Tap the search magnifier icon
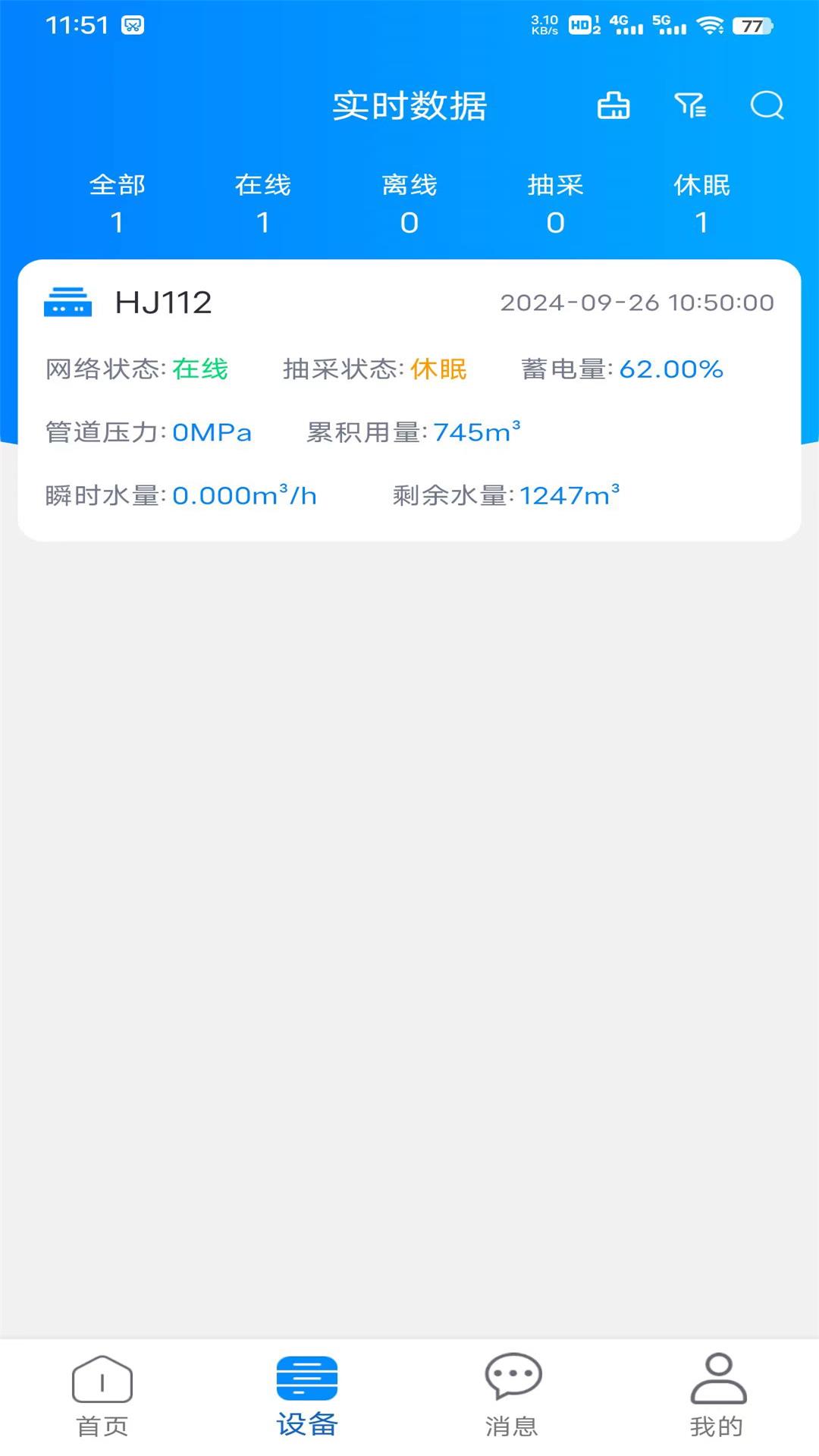819x1456 pixels. [x=767, y=106]
